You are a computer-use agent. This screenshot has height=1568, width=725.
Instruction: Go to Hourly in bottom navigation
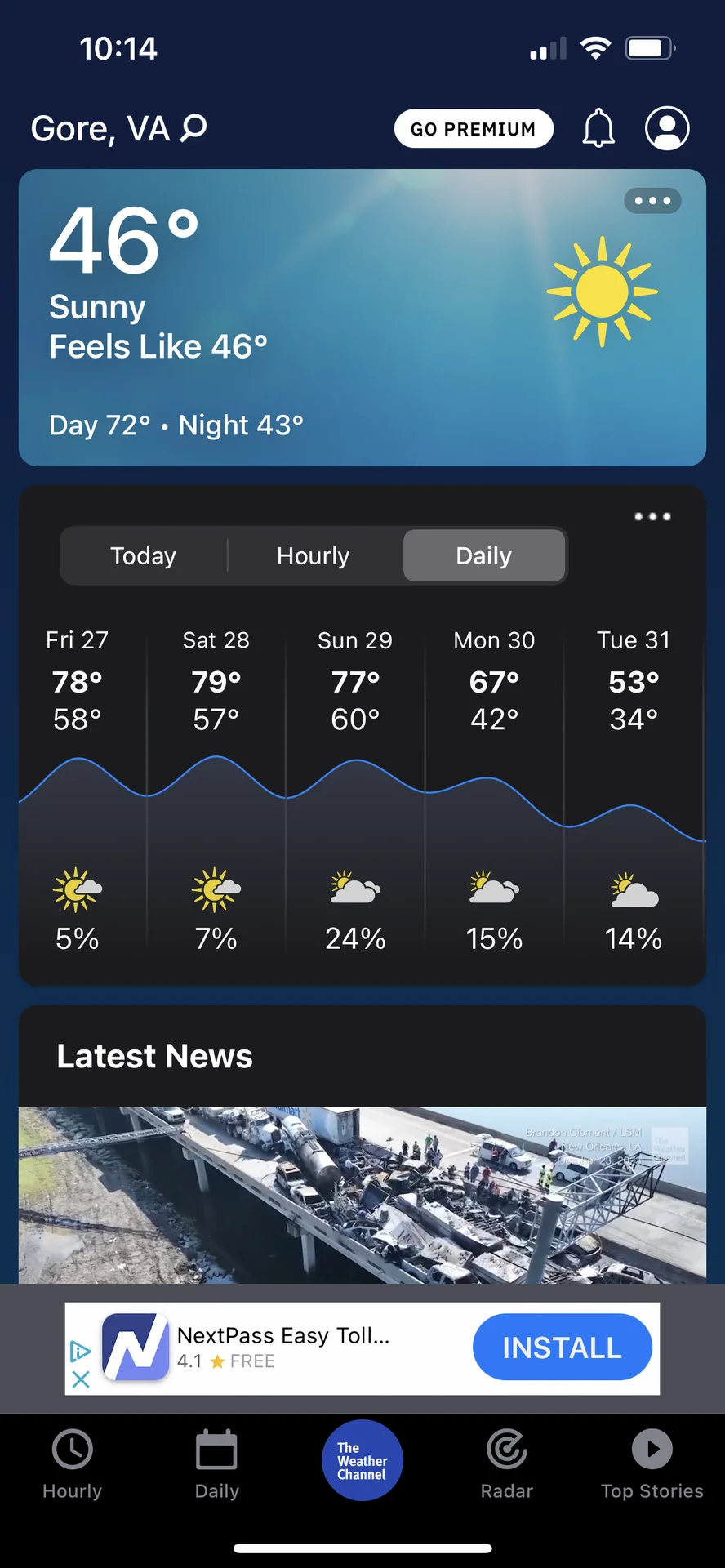73,1464
